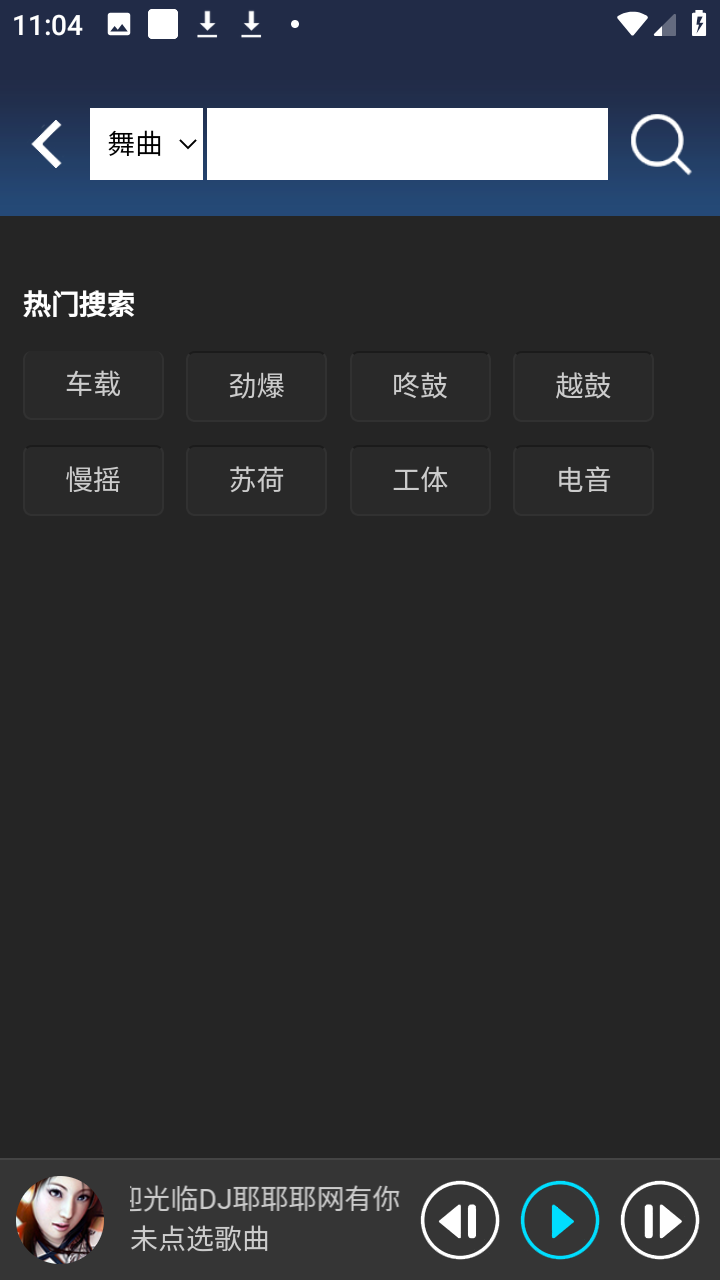Tap the magnifier search icon
This screenshot has height=1280, width=720.
660,145
